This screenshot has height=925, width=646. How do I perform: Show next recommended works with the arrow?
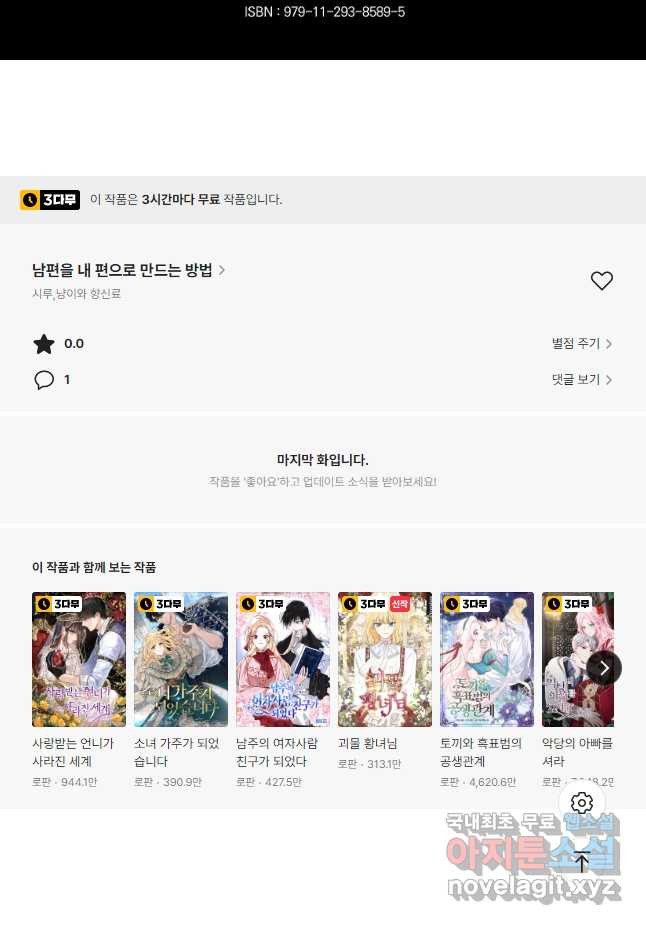click(604, 667)
